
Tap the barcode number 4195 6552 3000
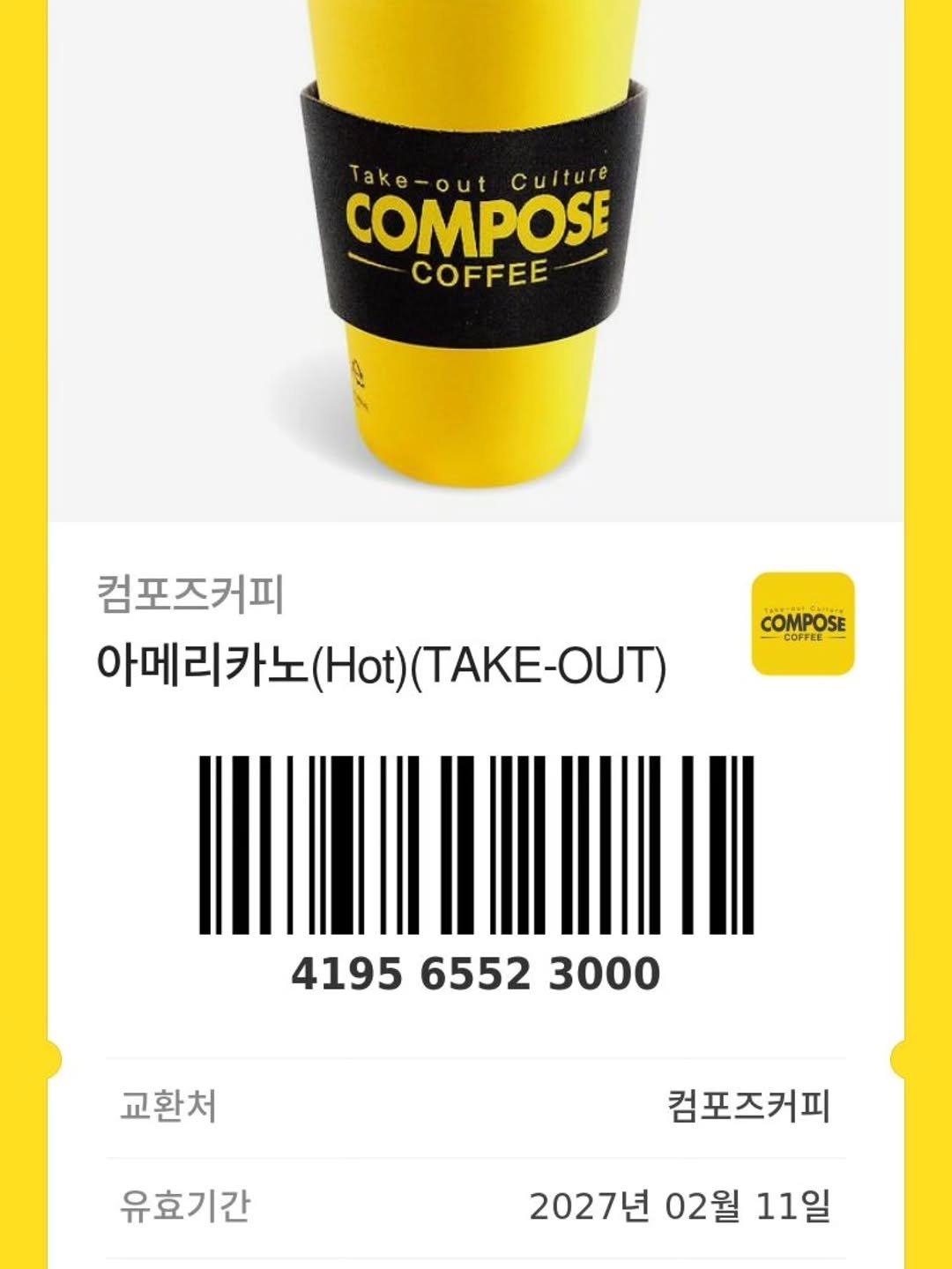476,973
